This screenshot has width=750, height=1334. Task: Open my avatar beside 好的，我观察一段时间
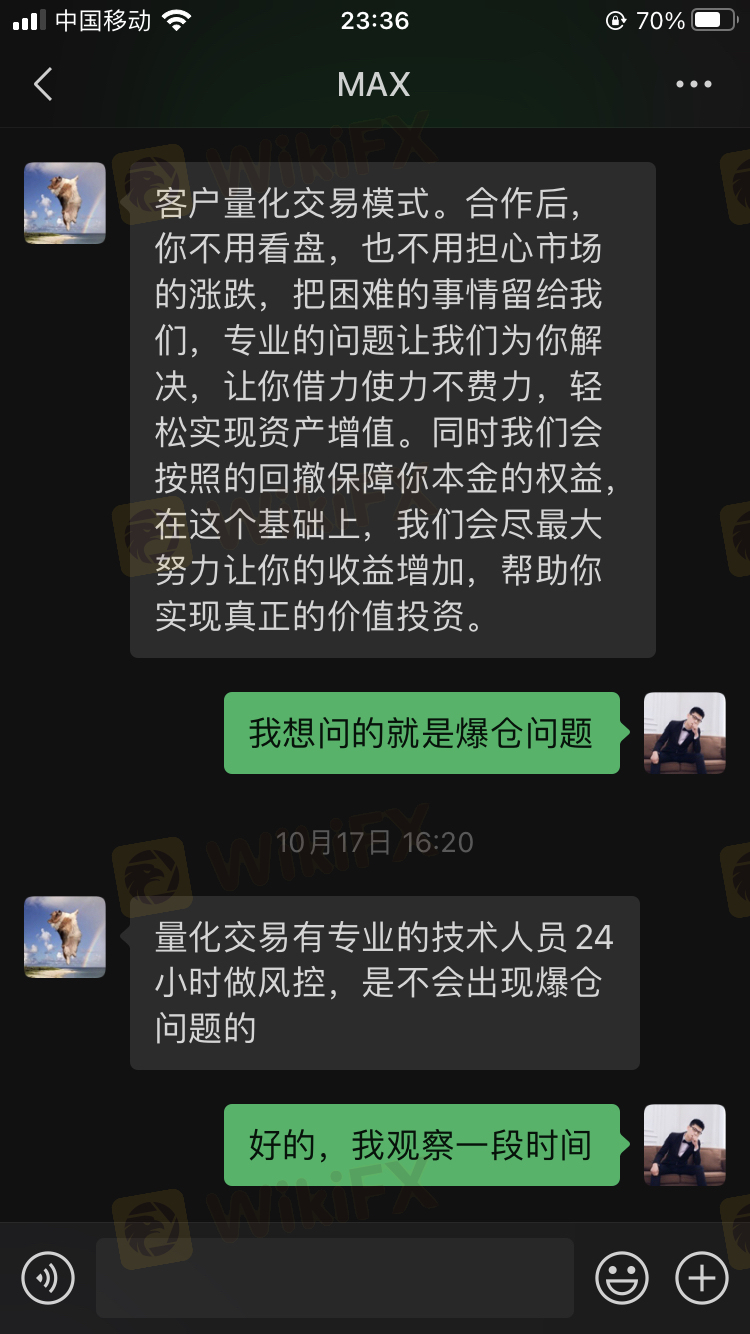[684, 1145]
